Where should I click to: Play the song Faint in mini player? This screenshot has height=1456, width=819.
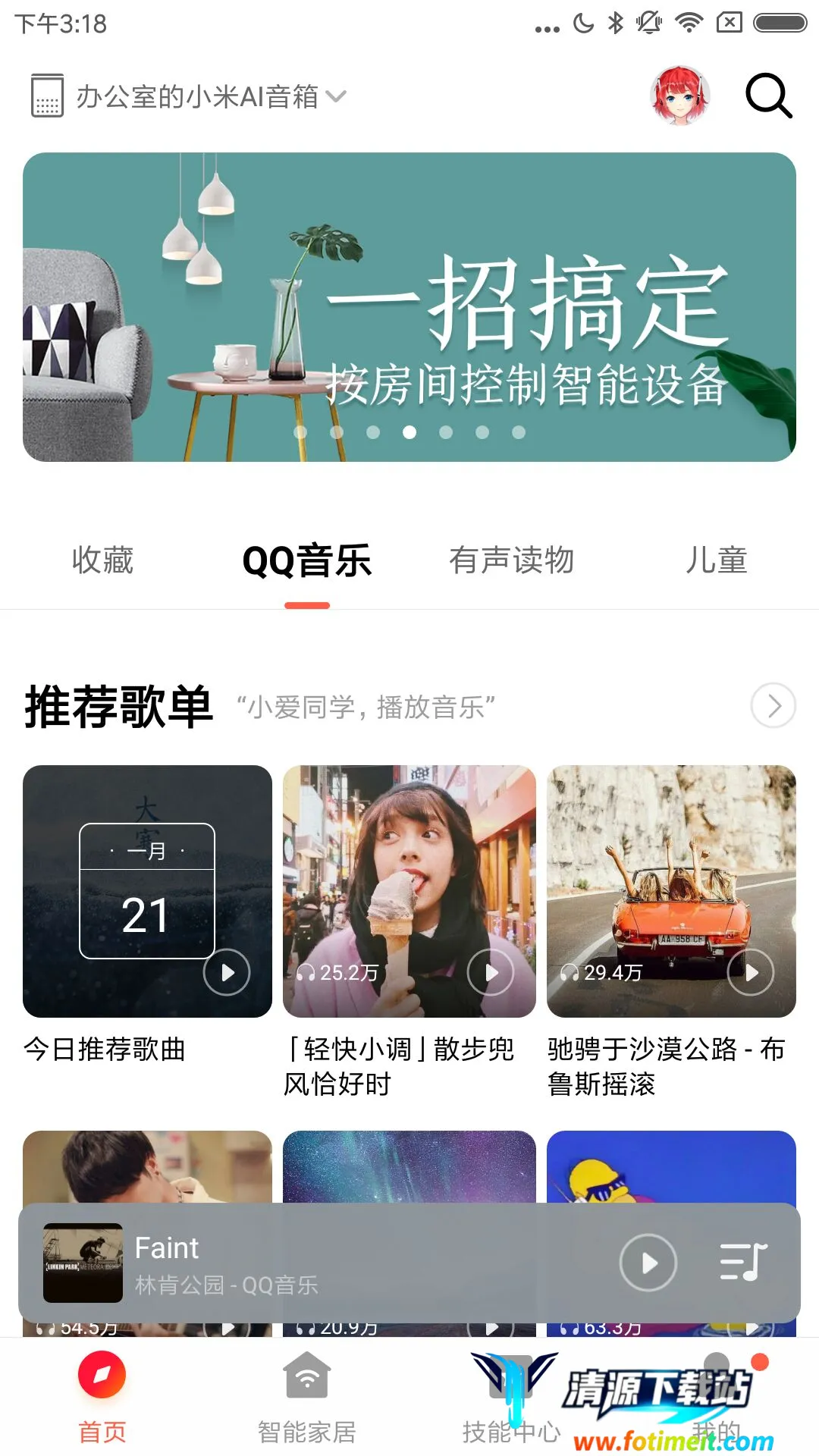click(x=648, y=1263)
